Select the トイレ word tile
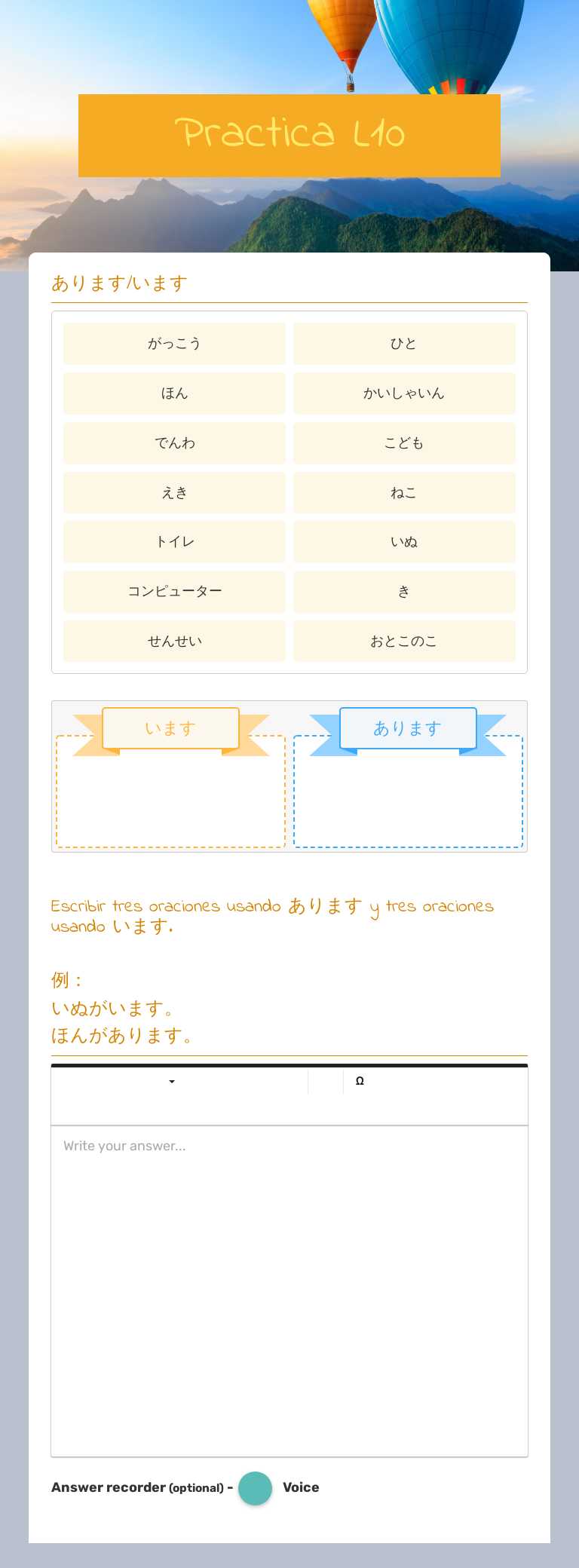 tap(173, 541)
